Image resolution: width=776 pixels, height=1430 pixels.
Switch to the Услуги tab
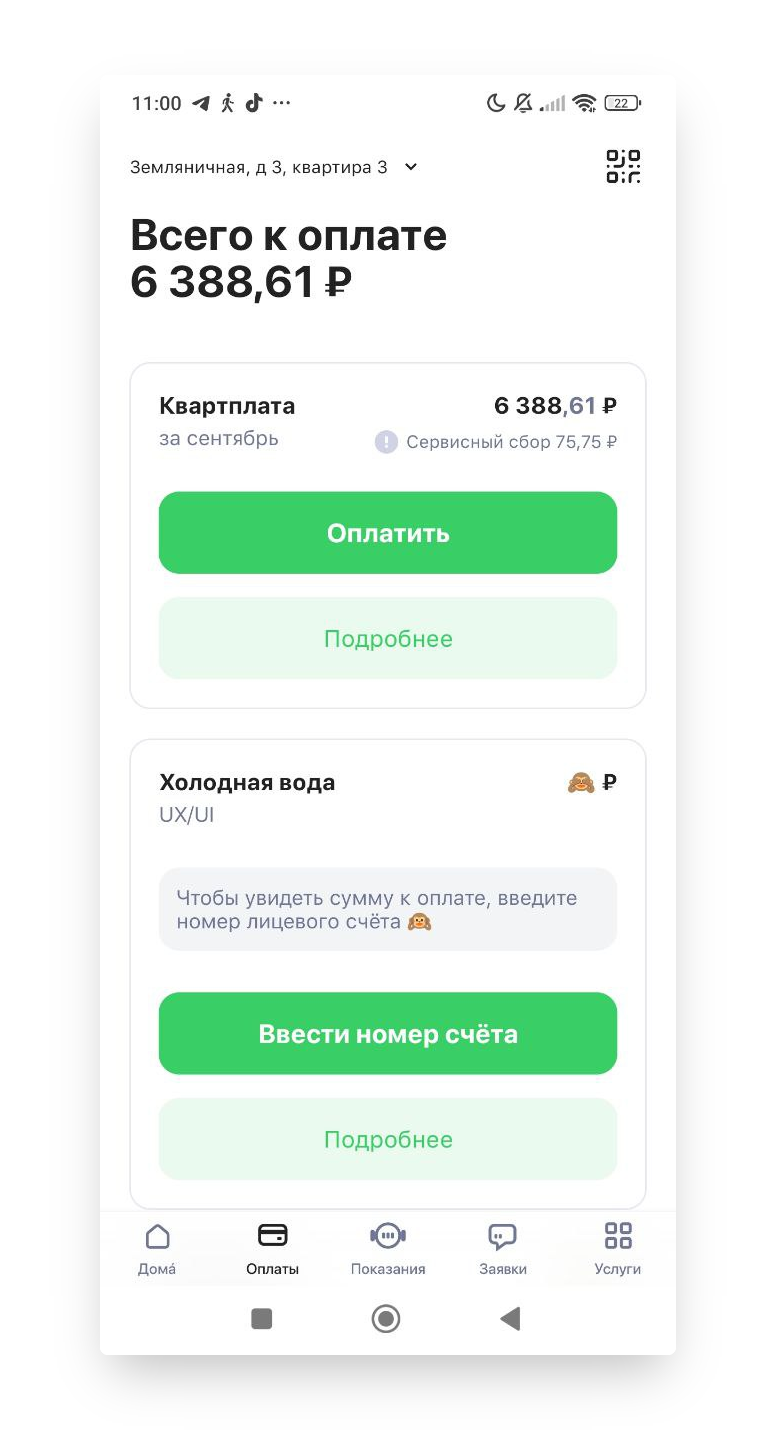pos(617,1248)
